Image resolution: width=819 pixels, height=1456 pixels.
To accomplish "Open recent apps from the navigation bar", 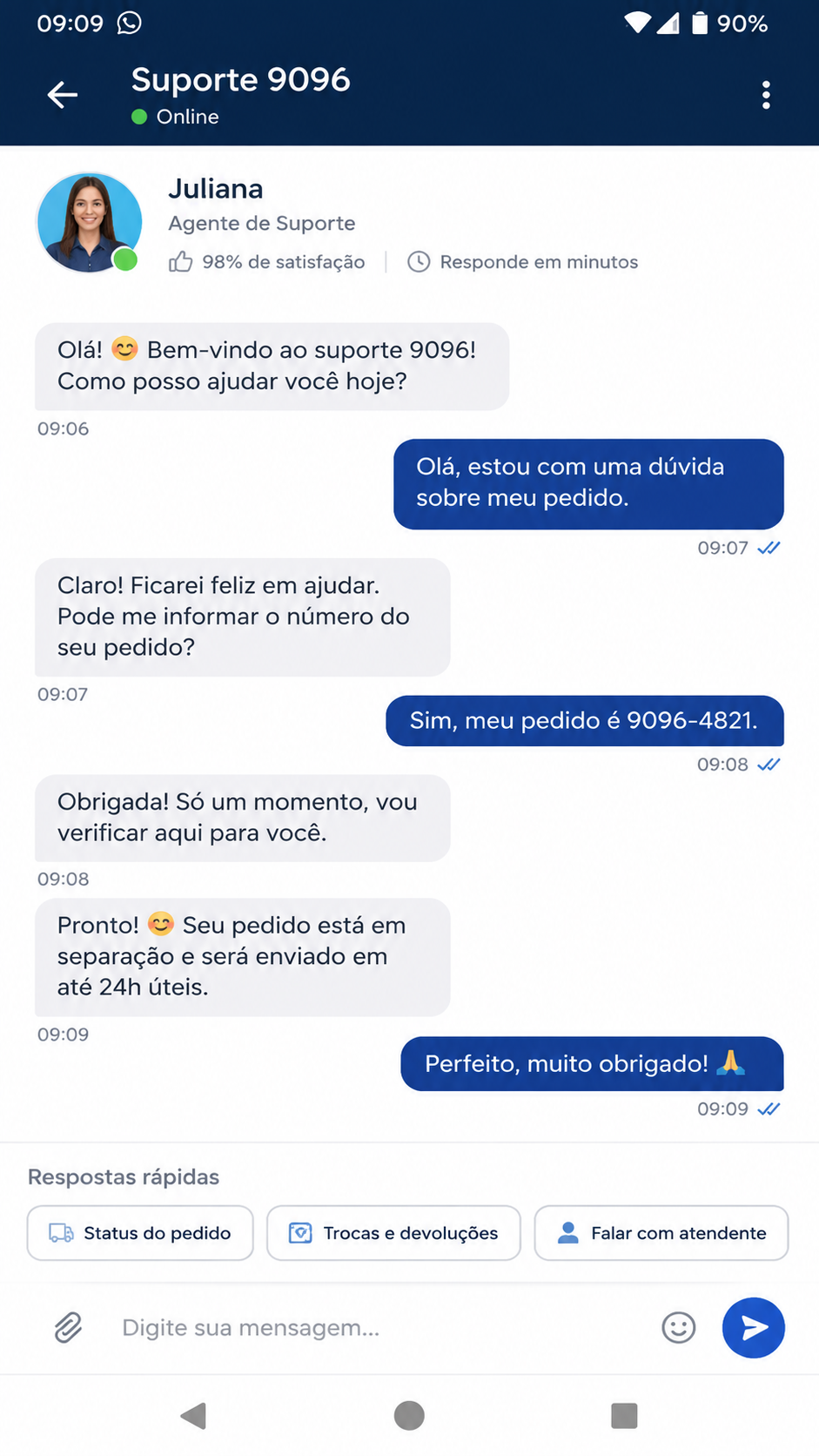I will [624, 1416].
